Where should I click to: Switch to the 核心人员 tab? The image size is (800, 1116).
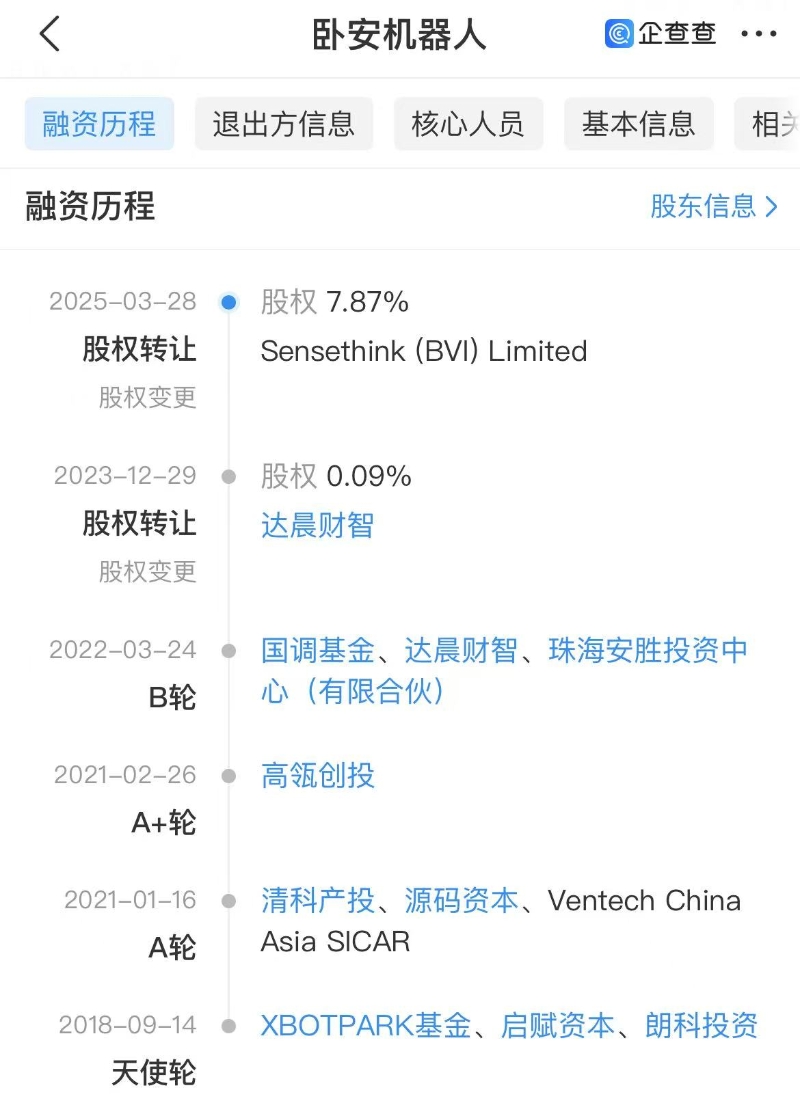click(468, 124)
